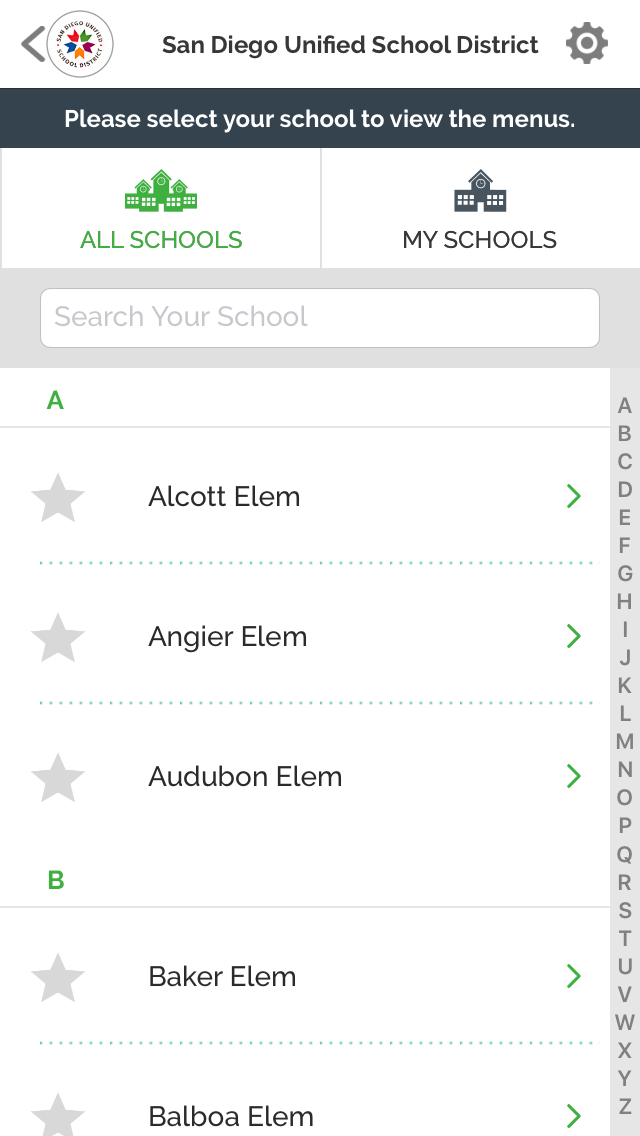Switch to the My Schools tab

(x=480, y=209)
